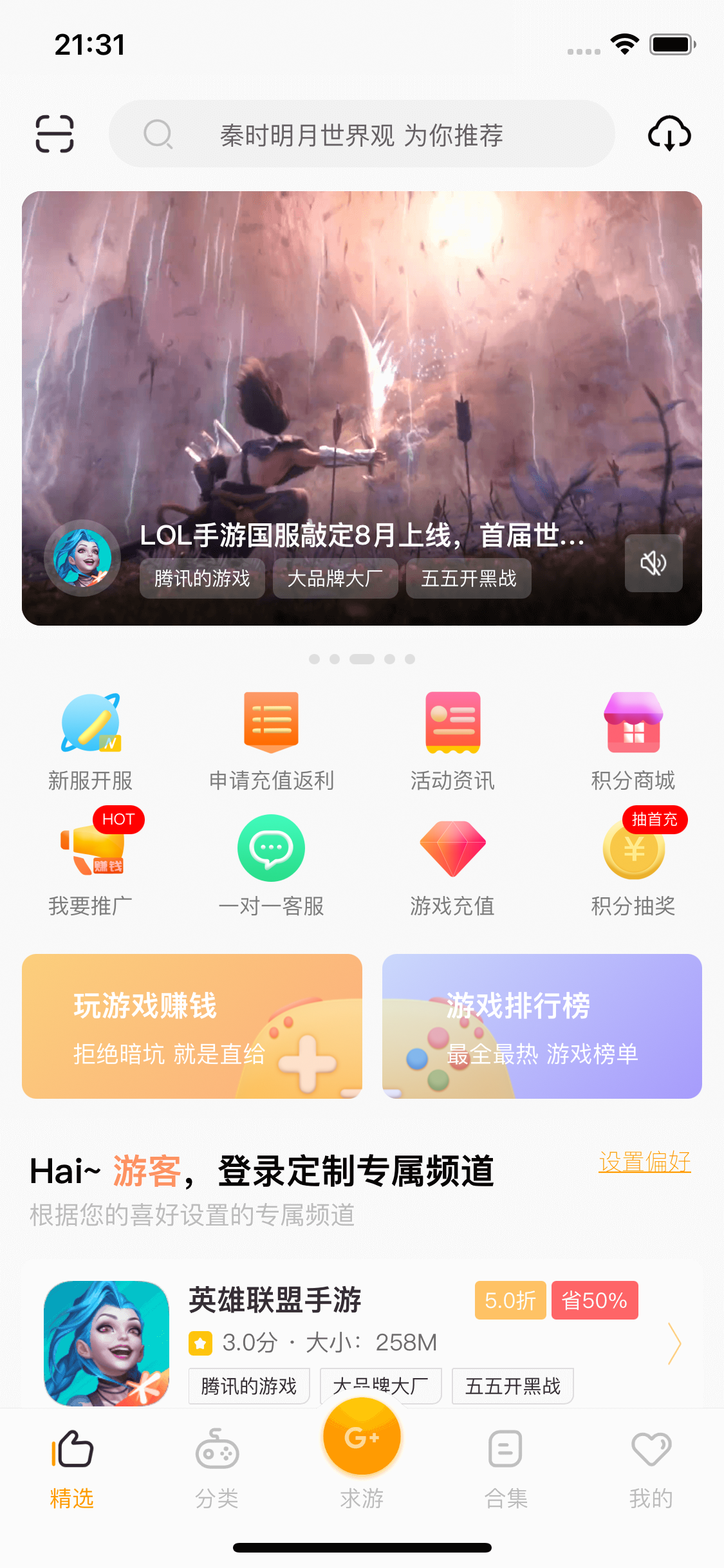Unmute the LOL手游 banner video
Image resolution: width=724 pixels, height=1568 pixels.
(653, 563)
